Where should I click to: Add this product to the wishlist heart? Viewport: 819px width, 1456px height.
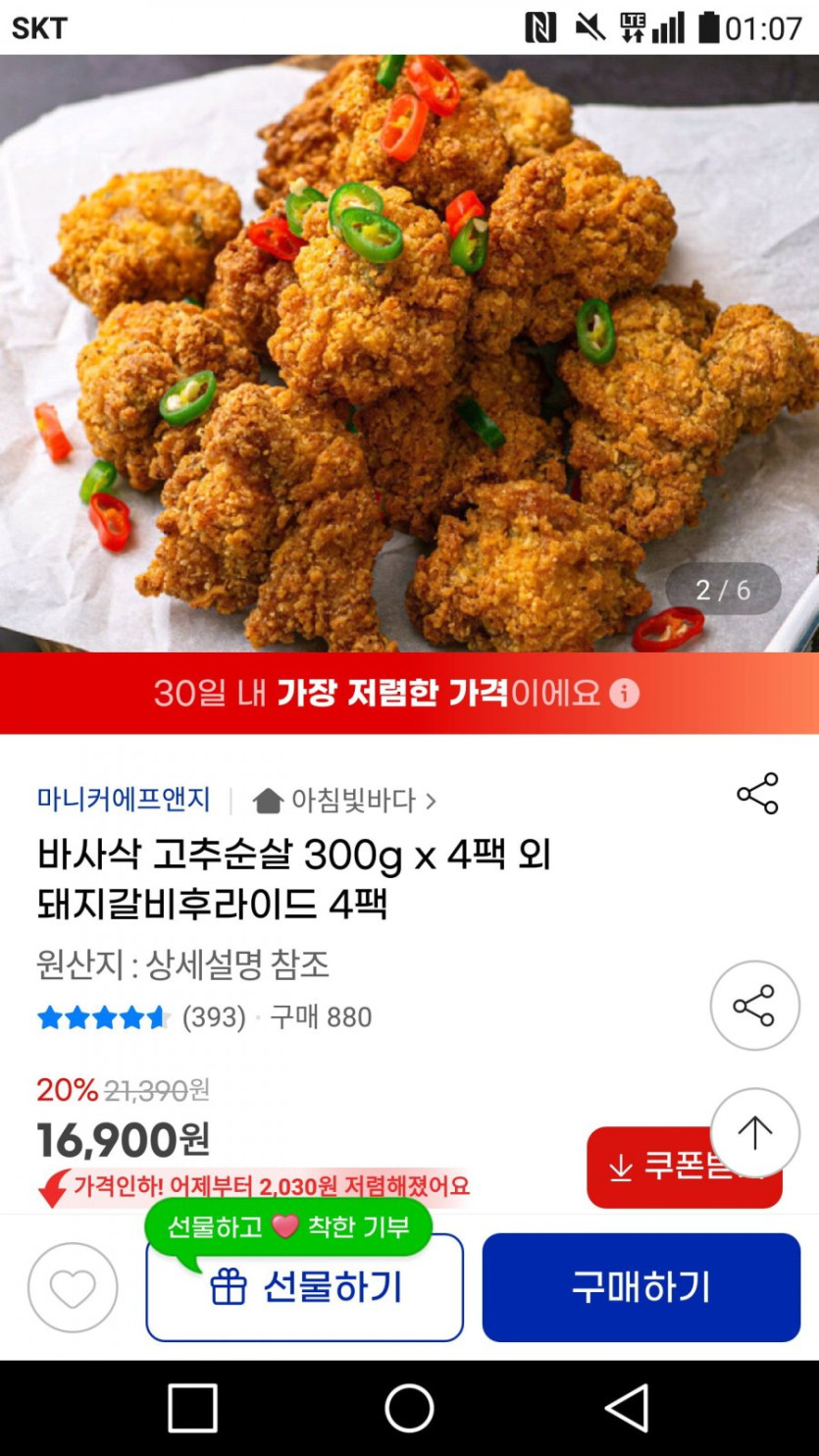click(x=73, y=1287)
